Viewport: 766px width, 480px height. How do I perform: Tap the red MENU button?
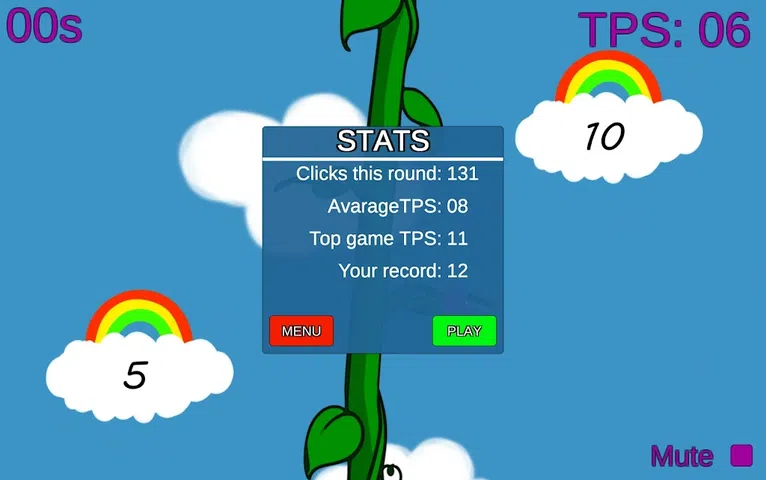[301, 331]
